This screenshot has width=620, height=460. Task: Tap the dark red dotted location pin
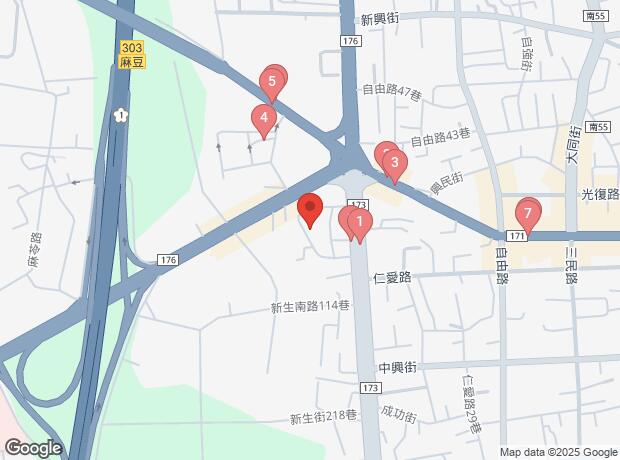(x=310, y=208)
